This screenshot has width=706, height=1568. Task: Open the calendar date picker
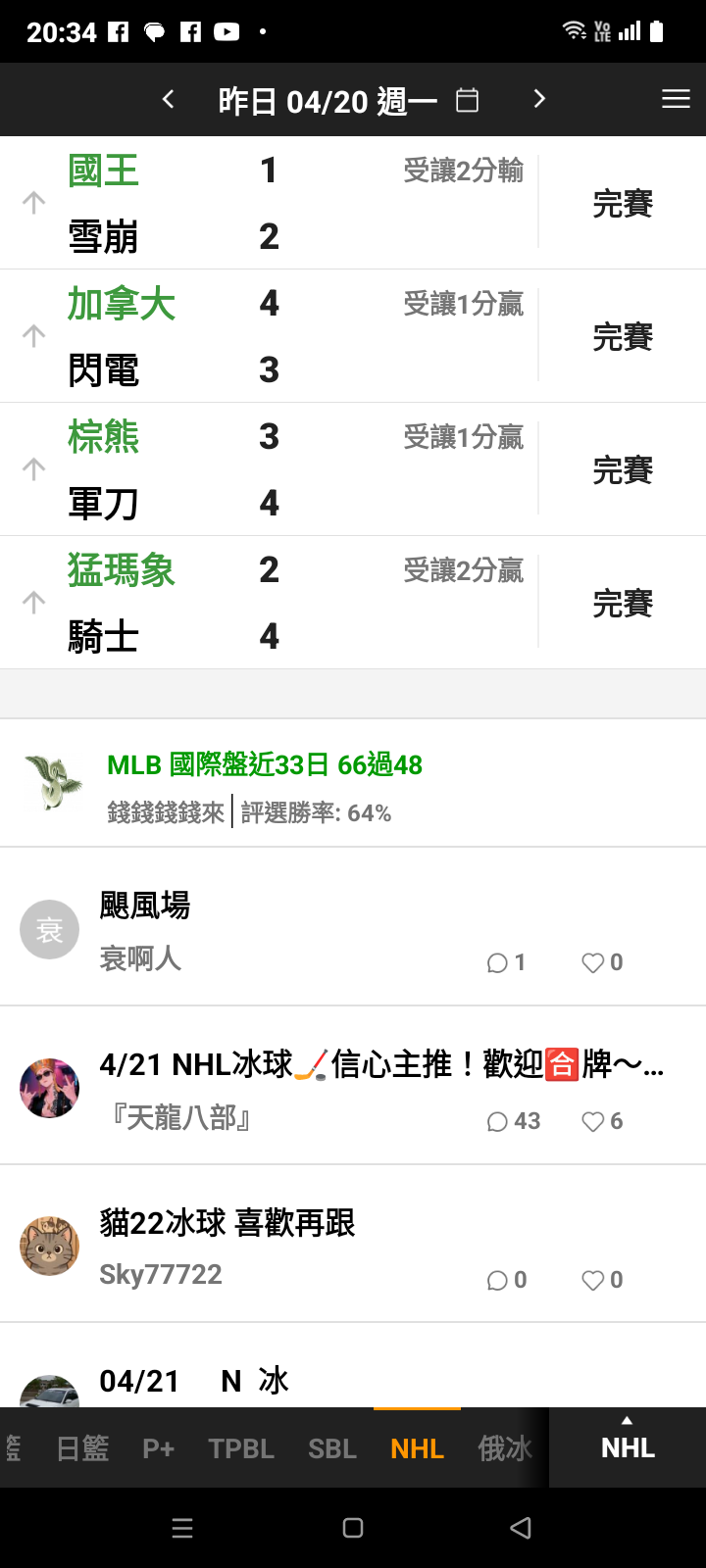coord(468,100)
